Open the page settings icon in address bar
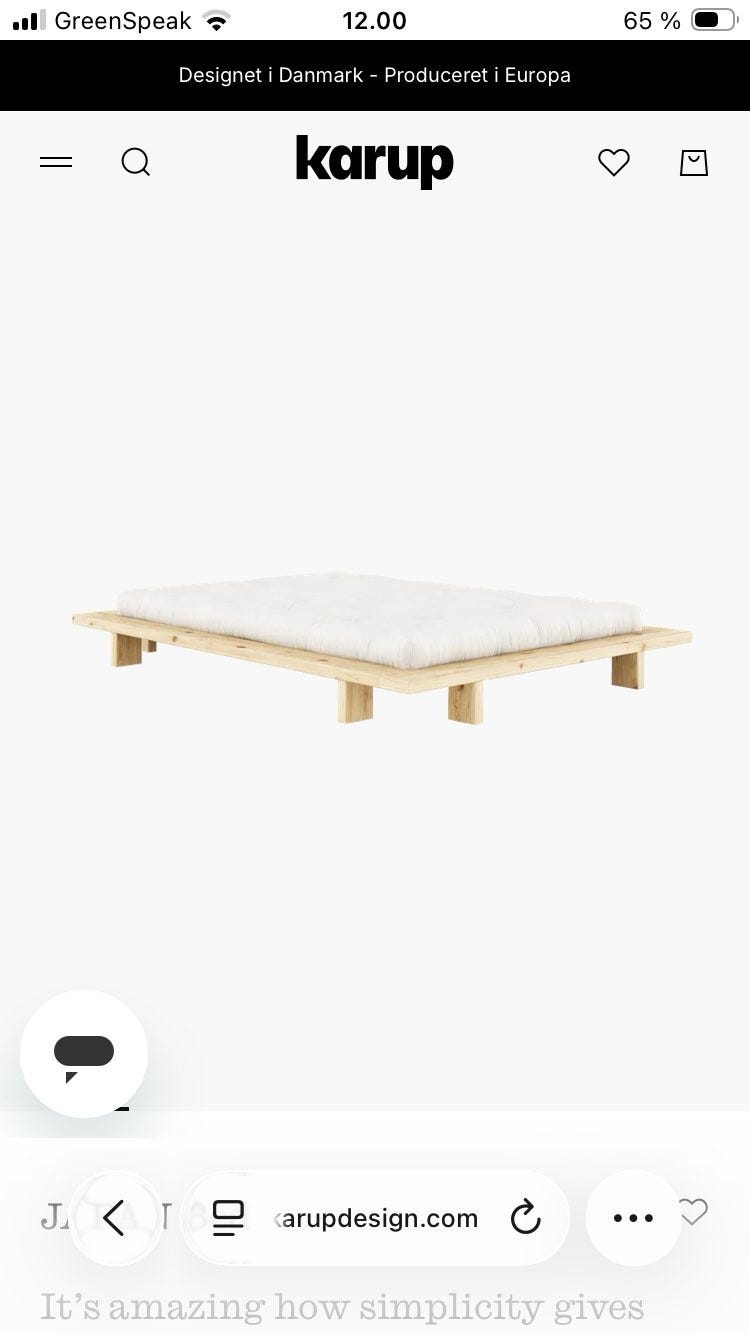The width and height of the screenshot is (750, 1334). point(229,1218)
